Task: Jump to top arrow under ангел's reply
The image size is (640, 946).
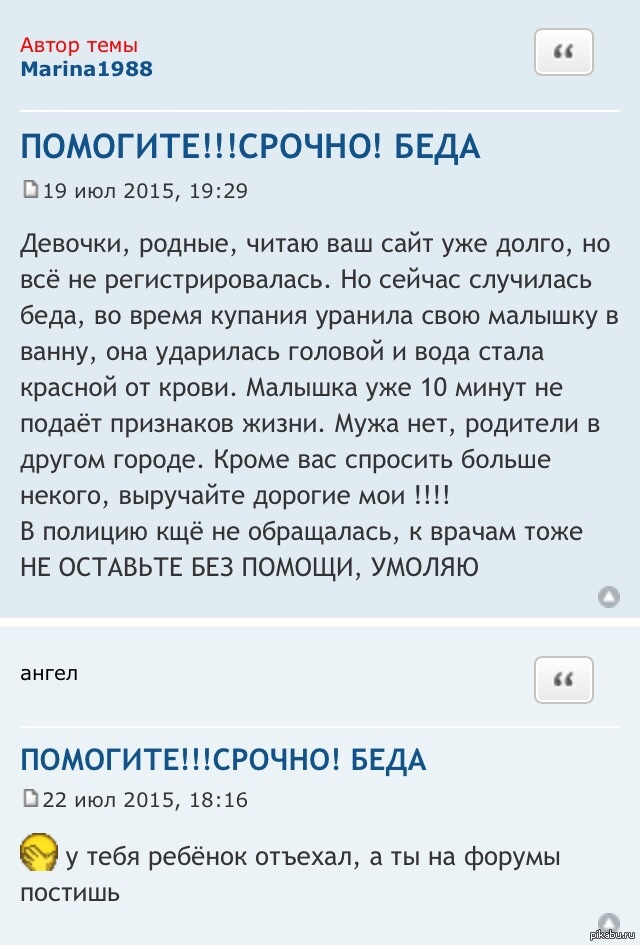Action: [608, 922]
